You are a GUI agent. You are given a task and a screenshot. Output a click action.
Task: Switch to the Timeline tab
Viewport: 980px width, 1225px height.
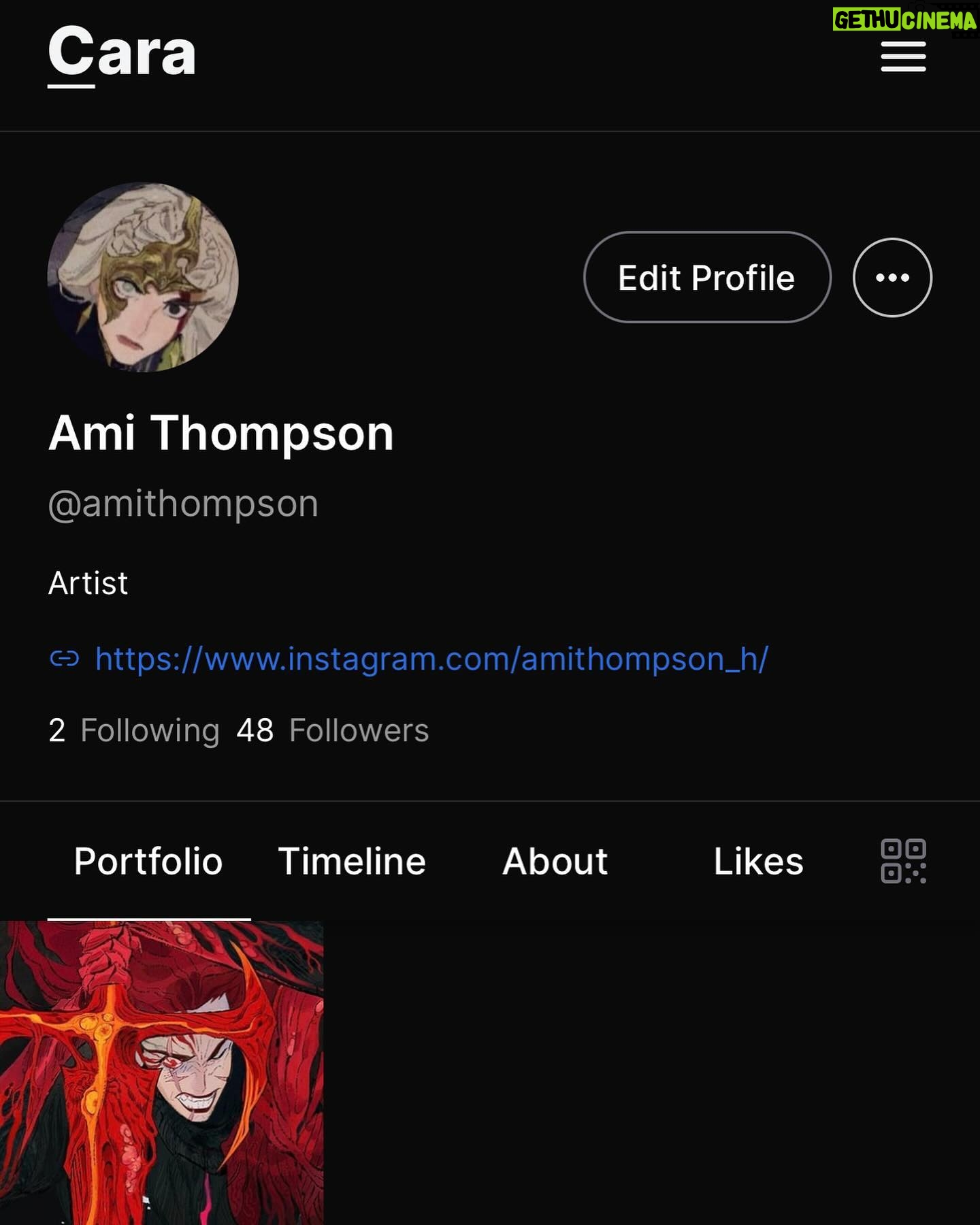tap(352, 862)
